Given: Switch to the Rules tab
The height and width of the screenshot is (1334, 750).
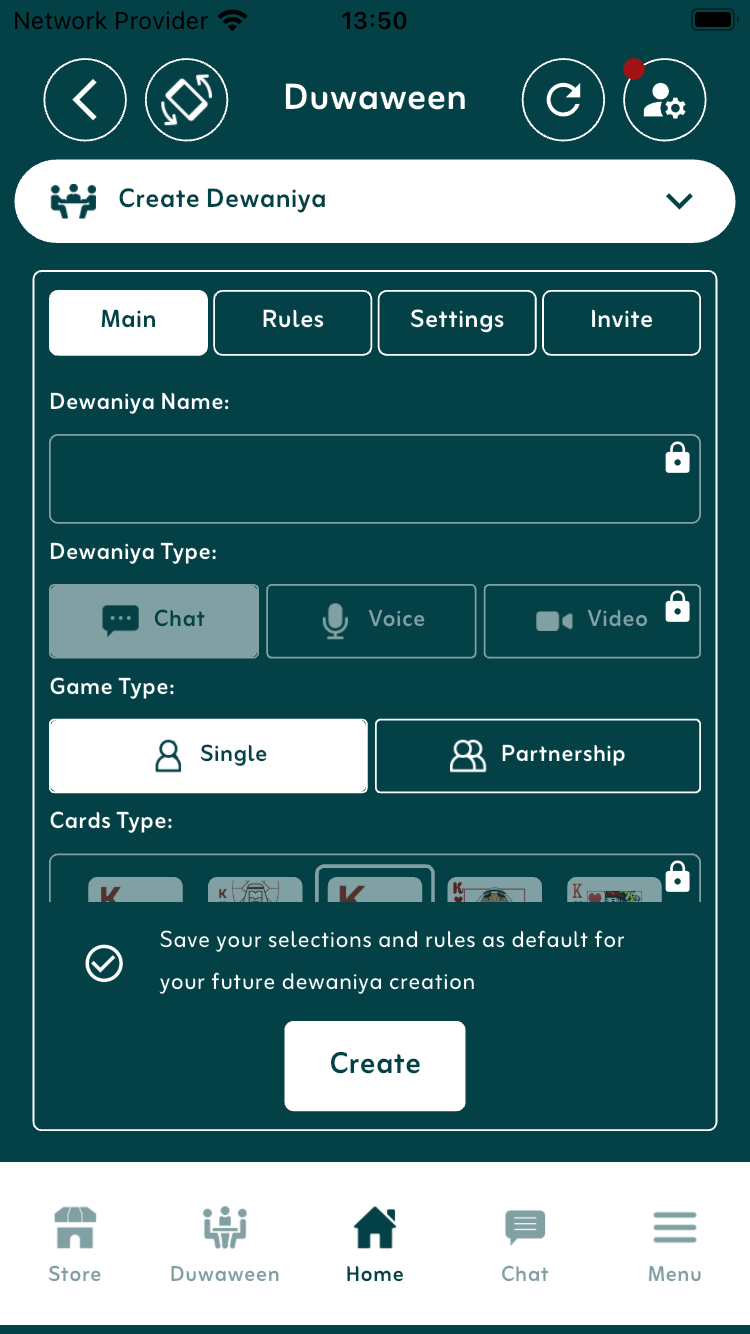Looking at the screenshot, I should (293, 322).
